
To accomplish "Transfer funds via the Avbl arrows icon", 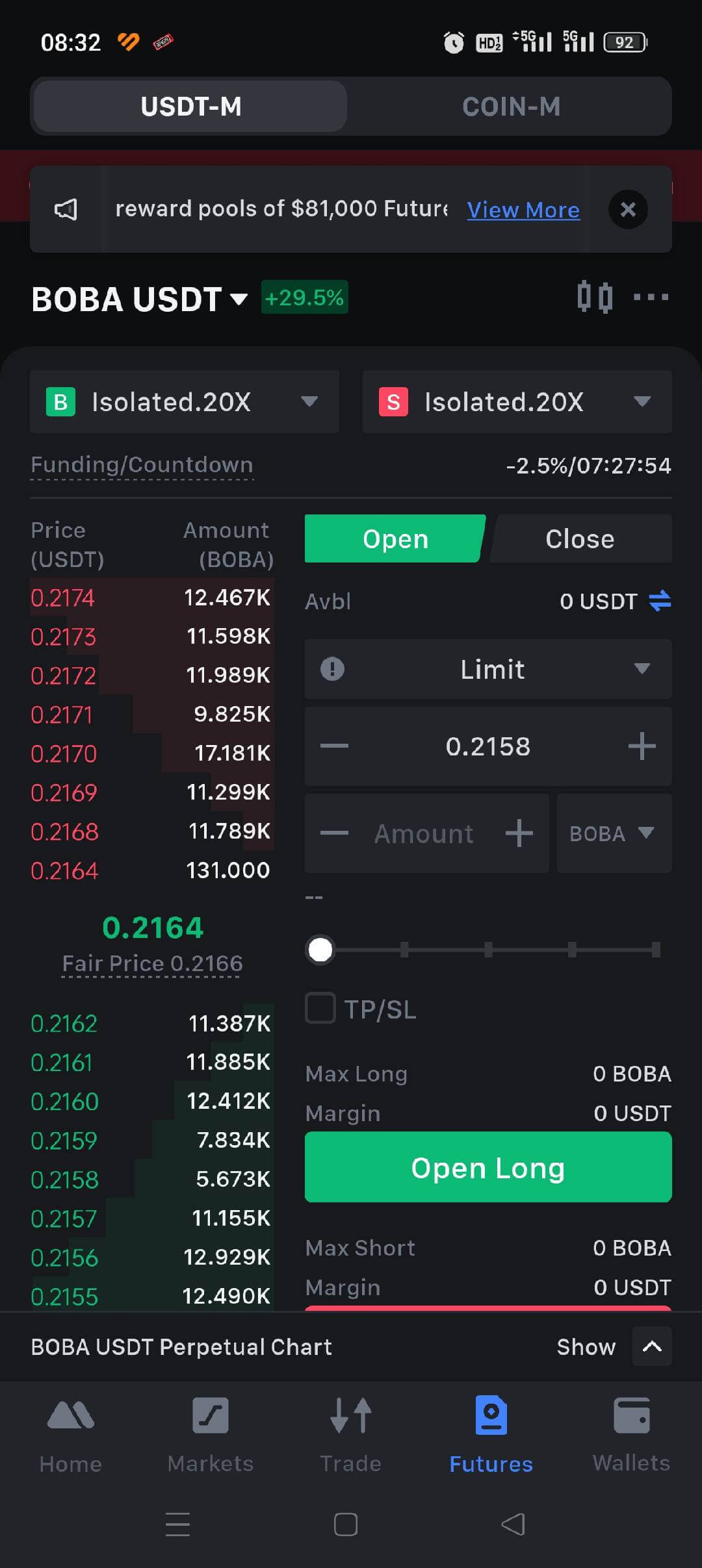I will 660,601.
